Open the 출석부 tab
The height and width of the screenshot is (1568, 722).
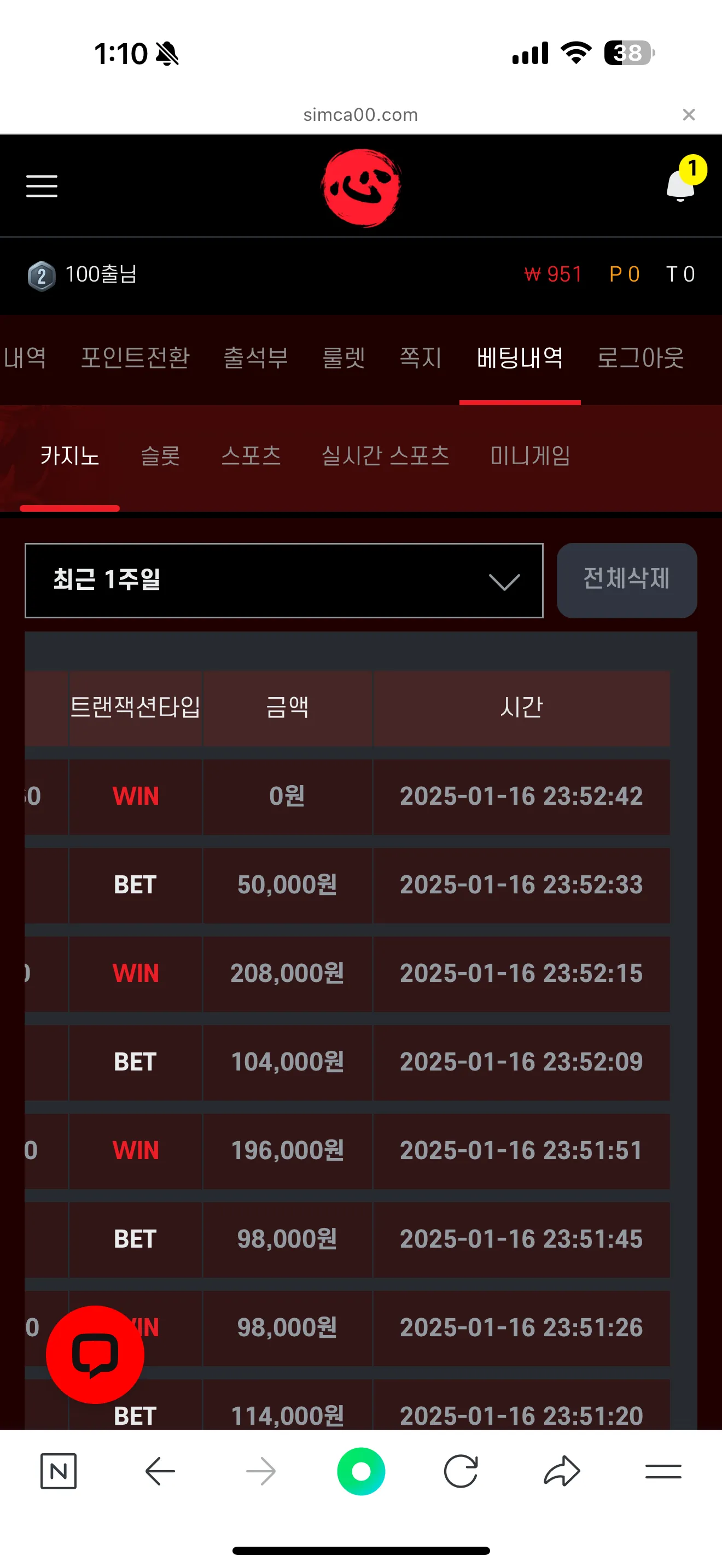pyautogui.click(x=255, y=358)
